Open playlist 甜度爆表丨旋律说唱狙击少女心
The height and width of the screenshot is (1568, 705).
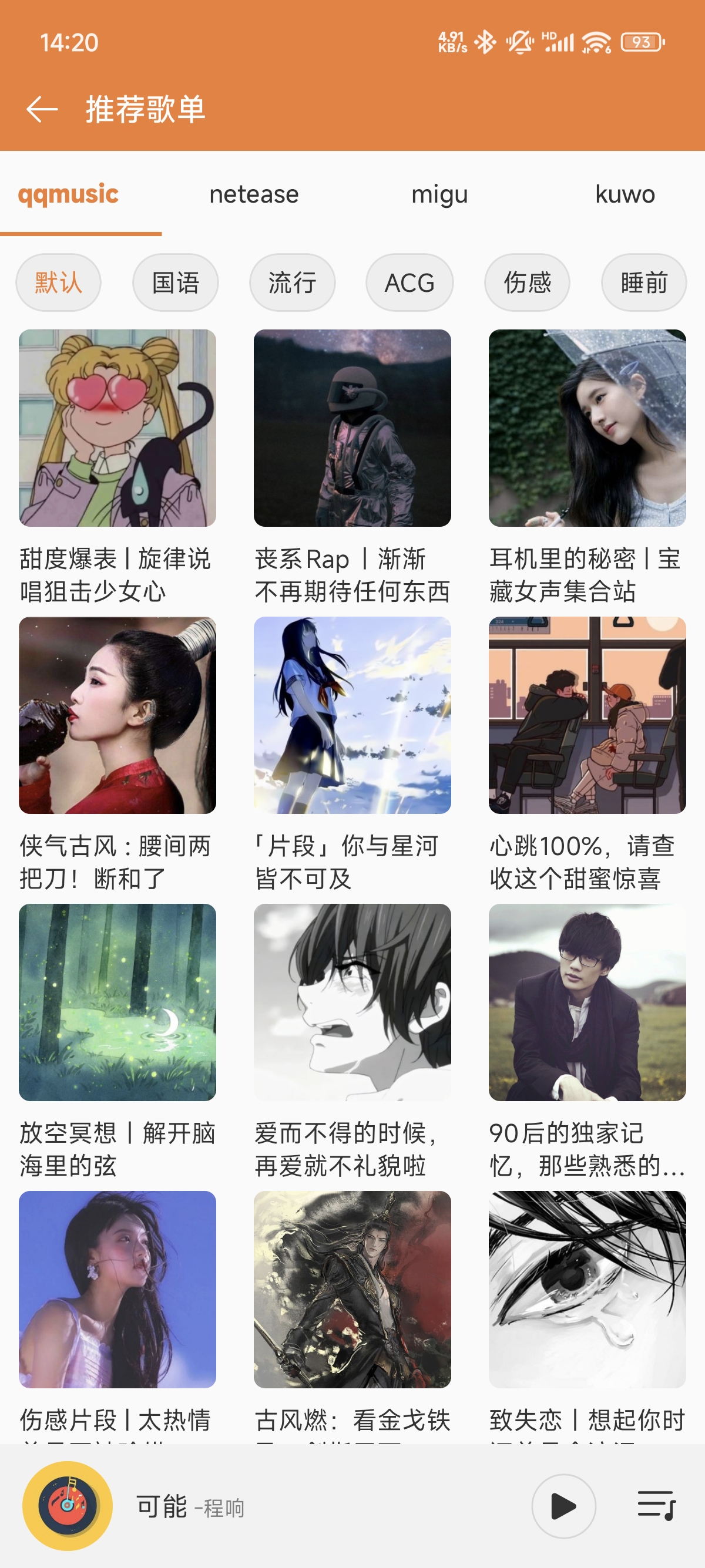[117, 429]
